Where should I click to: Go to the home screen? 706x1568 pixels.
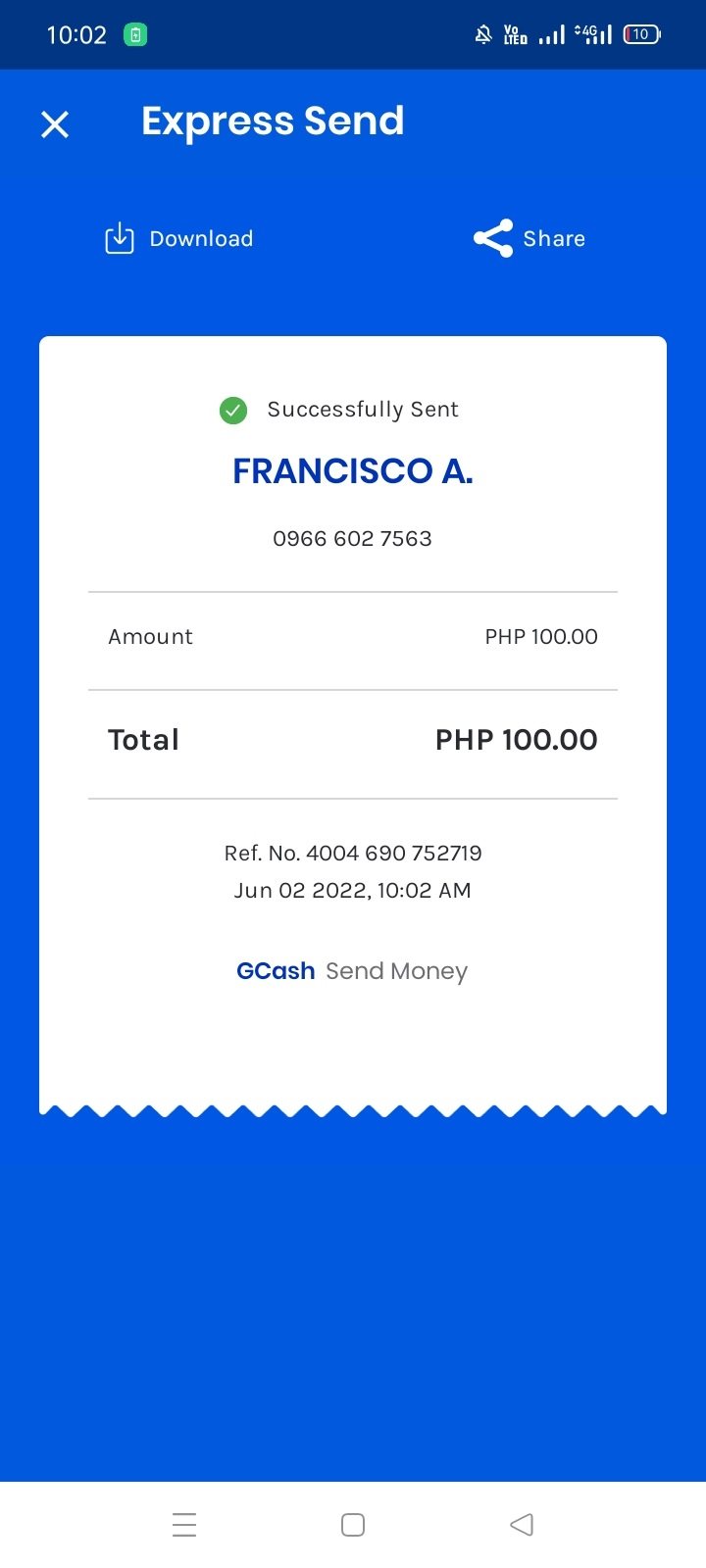pyautogui.click(x=353, y=1524)
